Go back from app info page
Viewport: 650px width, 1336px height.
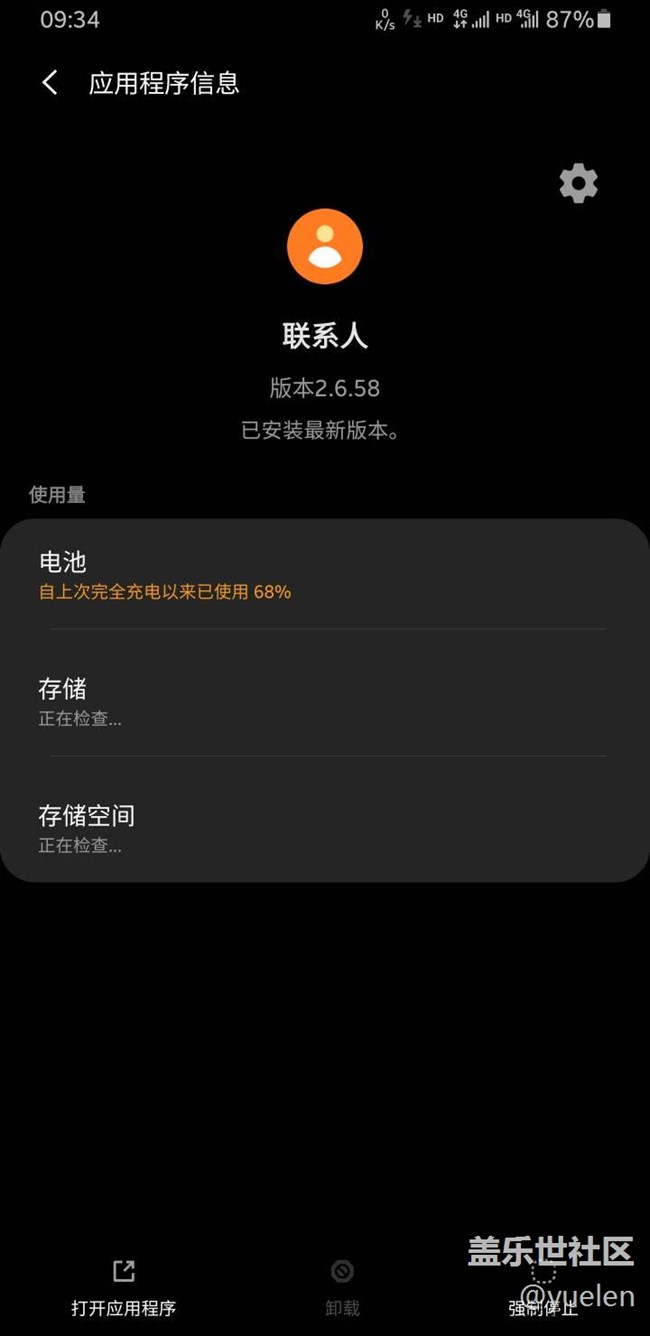tap(50, 82)
